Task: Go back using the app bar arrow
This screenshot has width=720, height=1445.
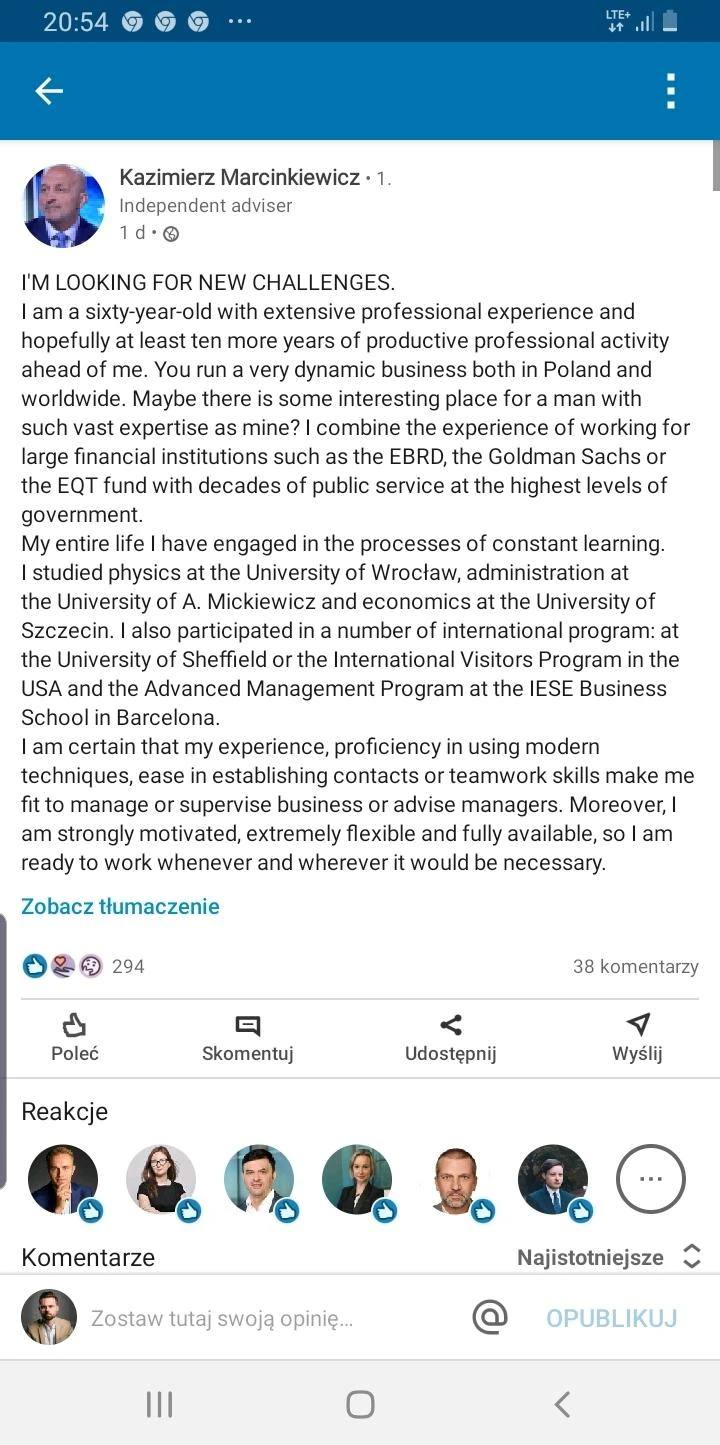Action: click(x=49, y=91)
